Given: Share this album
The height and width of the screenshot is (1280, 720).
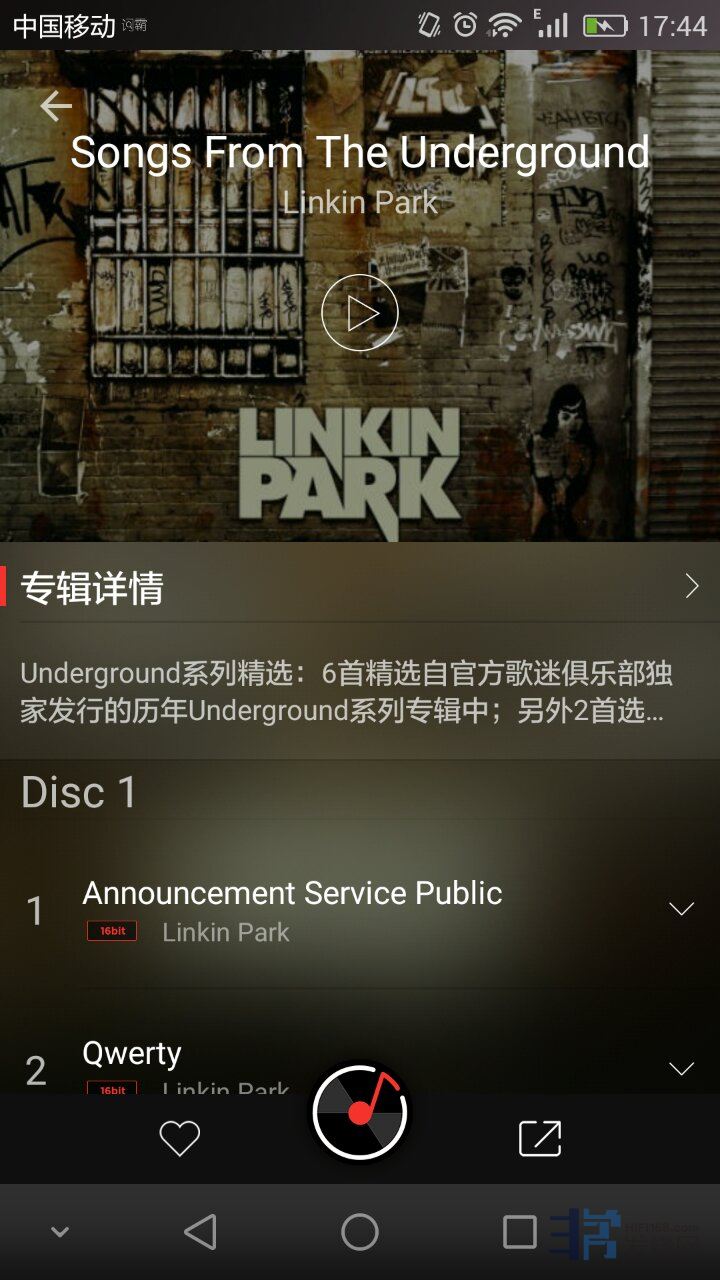Looking at the screenshot, I should pyautogui.click(x=540, y=1138).
